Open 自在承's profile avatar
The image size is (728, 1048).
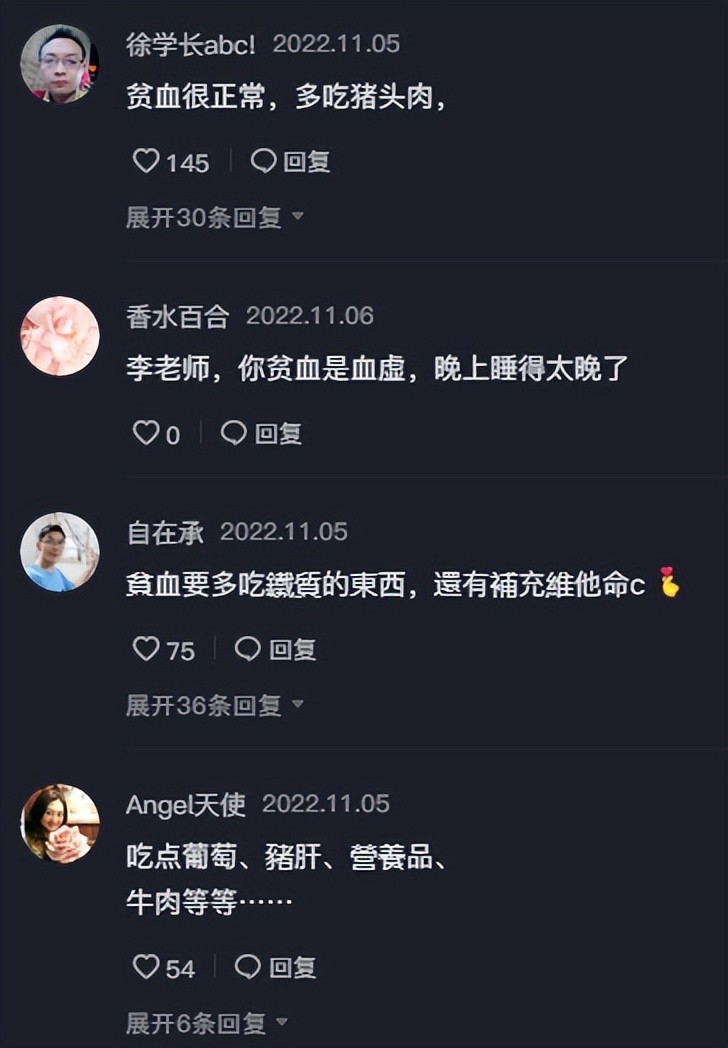click(59, 552)
